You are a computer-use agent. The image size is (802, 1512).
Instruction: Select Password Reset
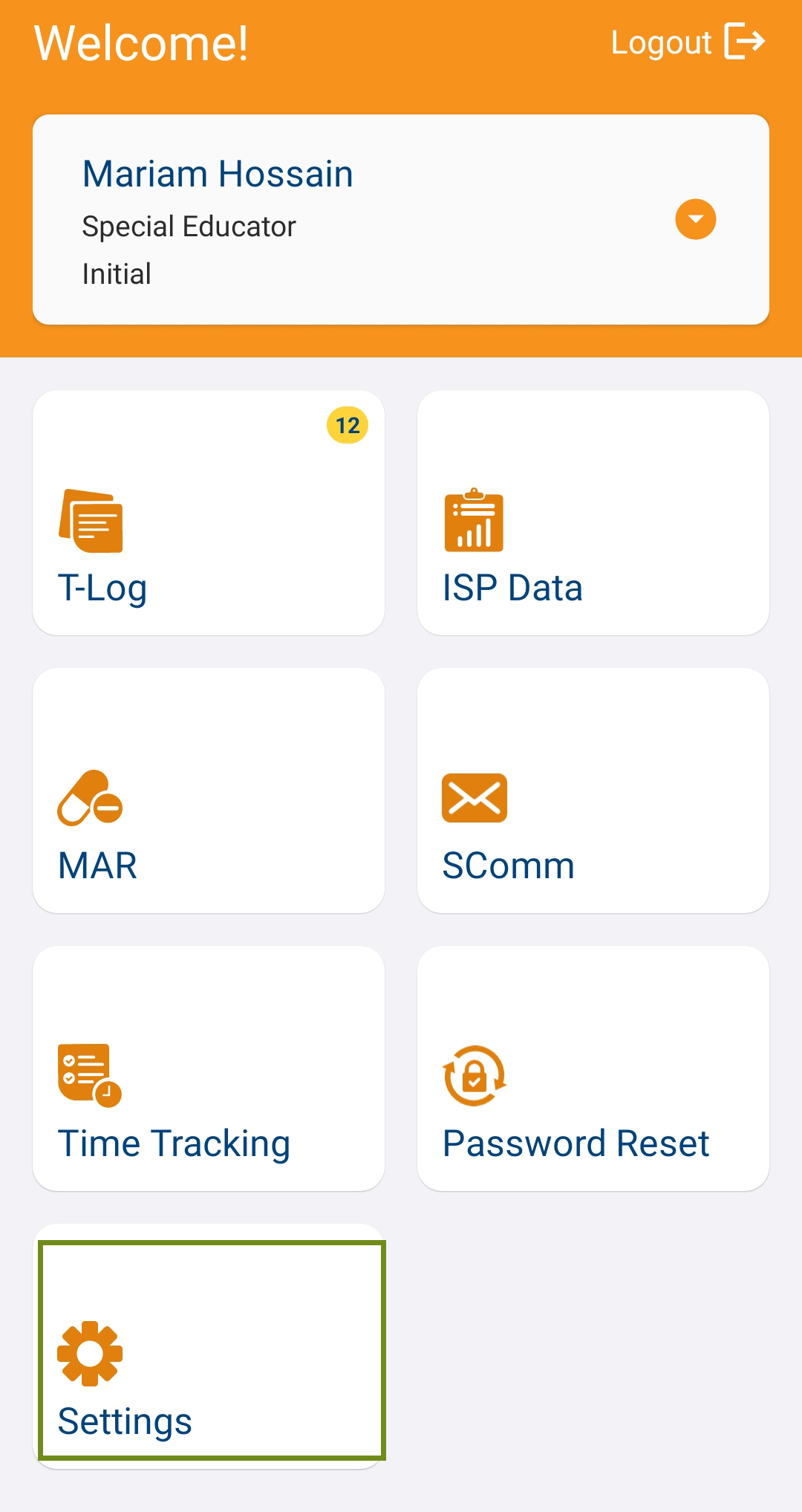click(x=593, y=1068)
